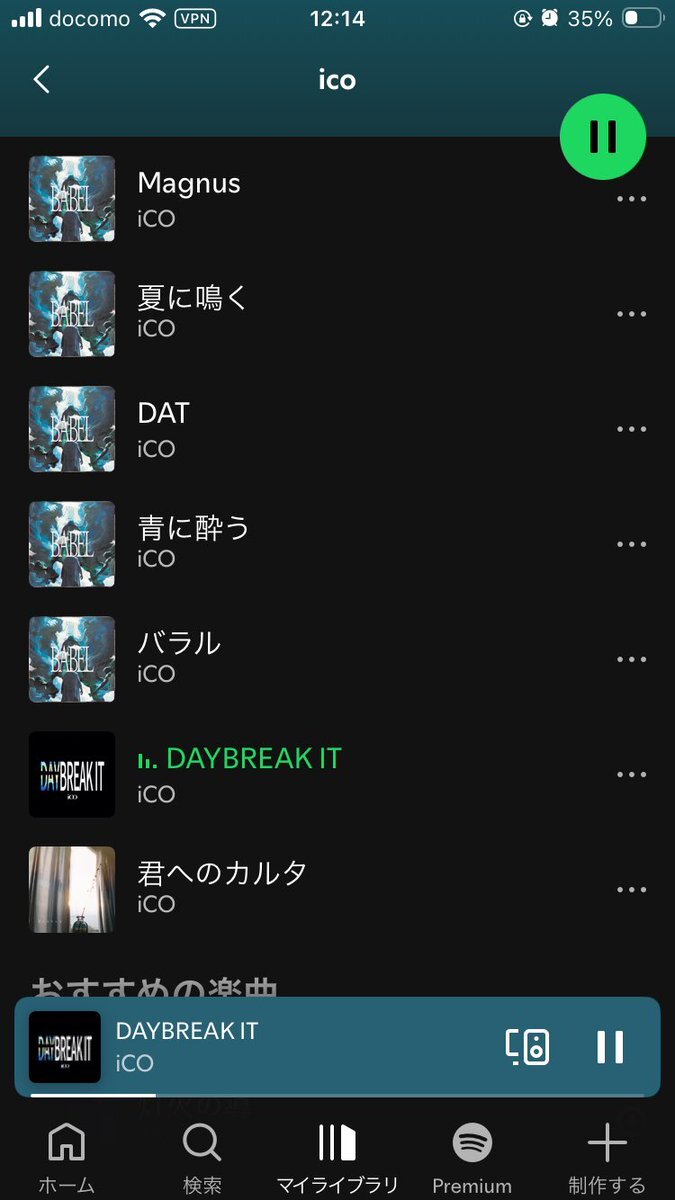Open more options for DAT
This screenshot has height=1200, width=675.
[631, 429]
